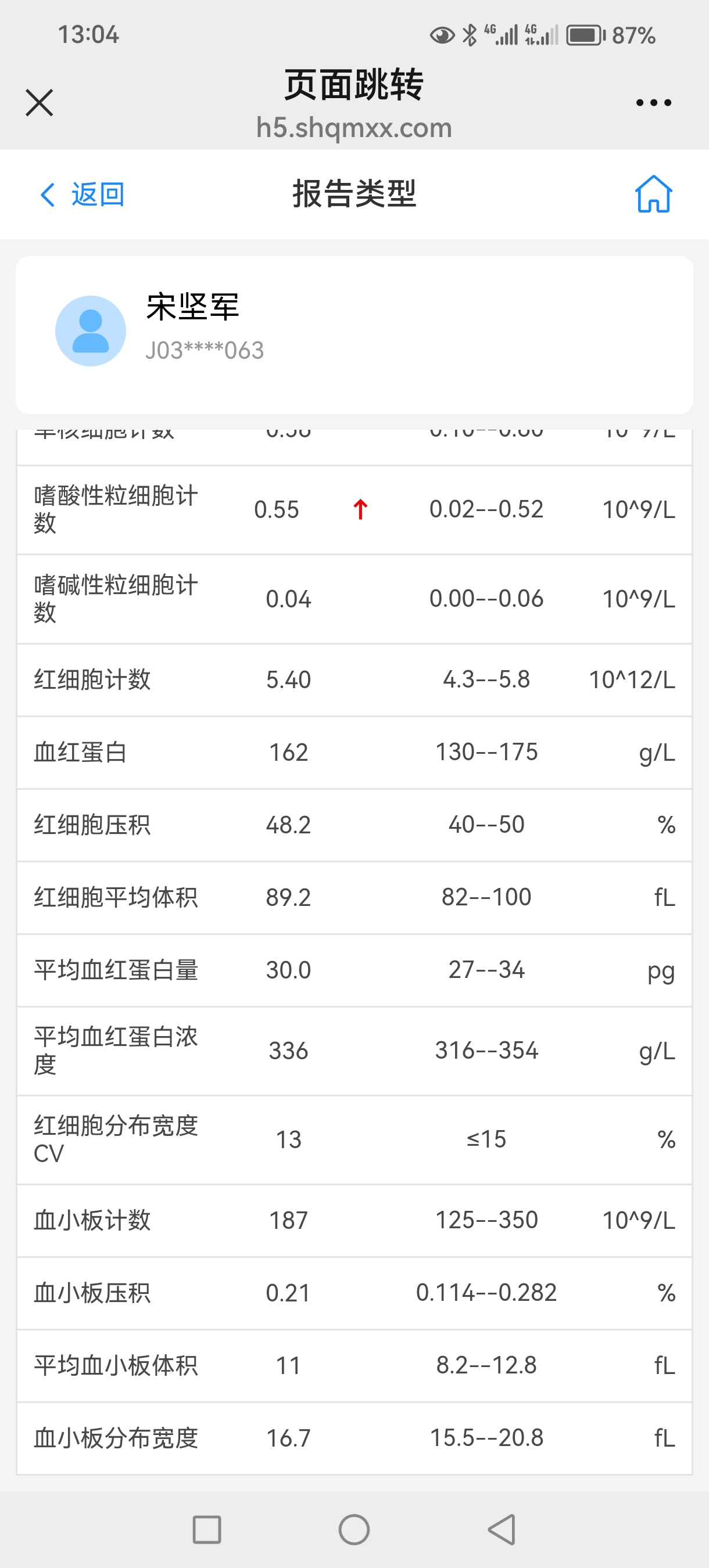
Task: Close the in-app browser page
Action: [x=40, y=102]
